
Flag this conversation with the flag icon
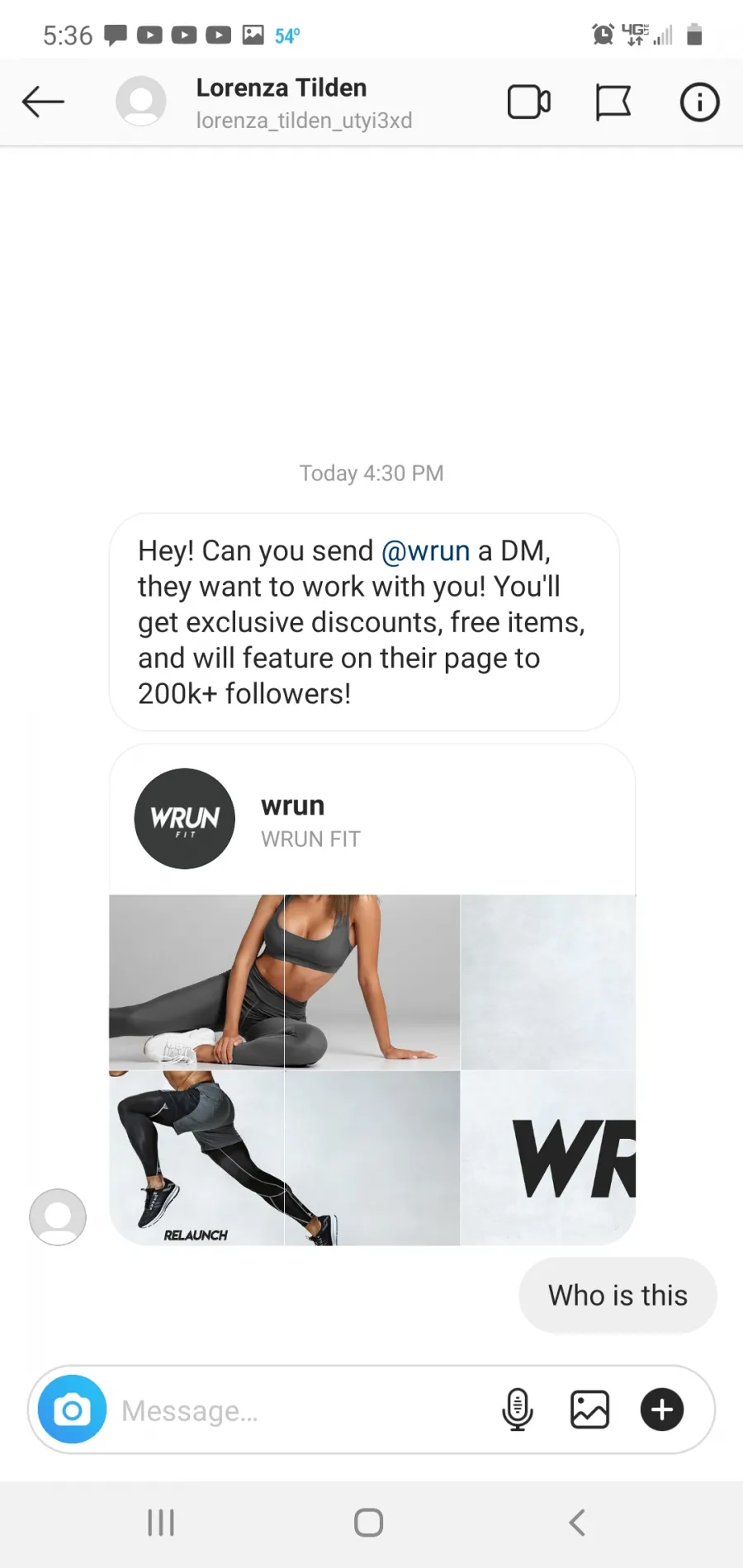click(x=613, y=103)
